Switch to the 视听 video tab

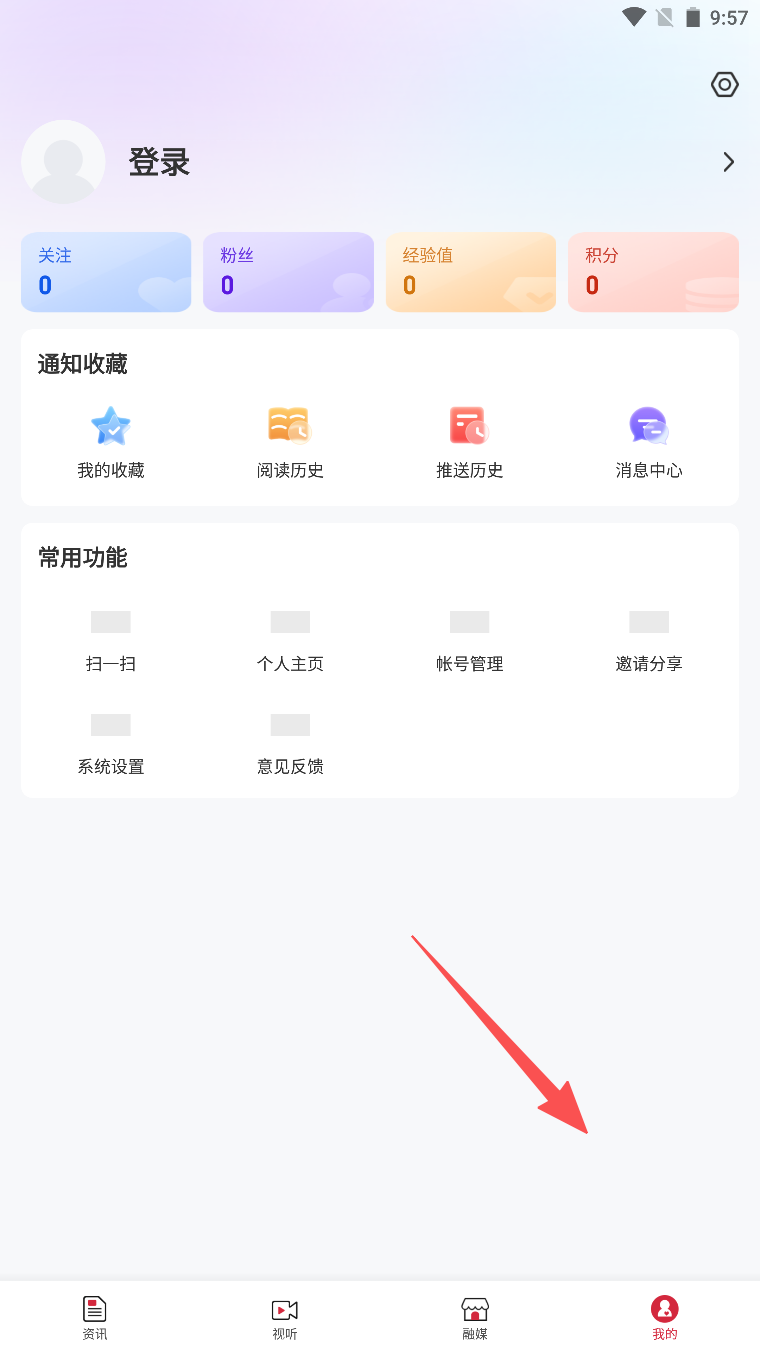[285, 1317]
